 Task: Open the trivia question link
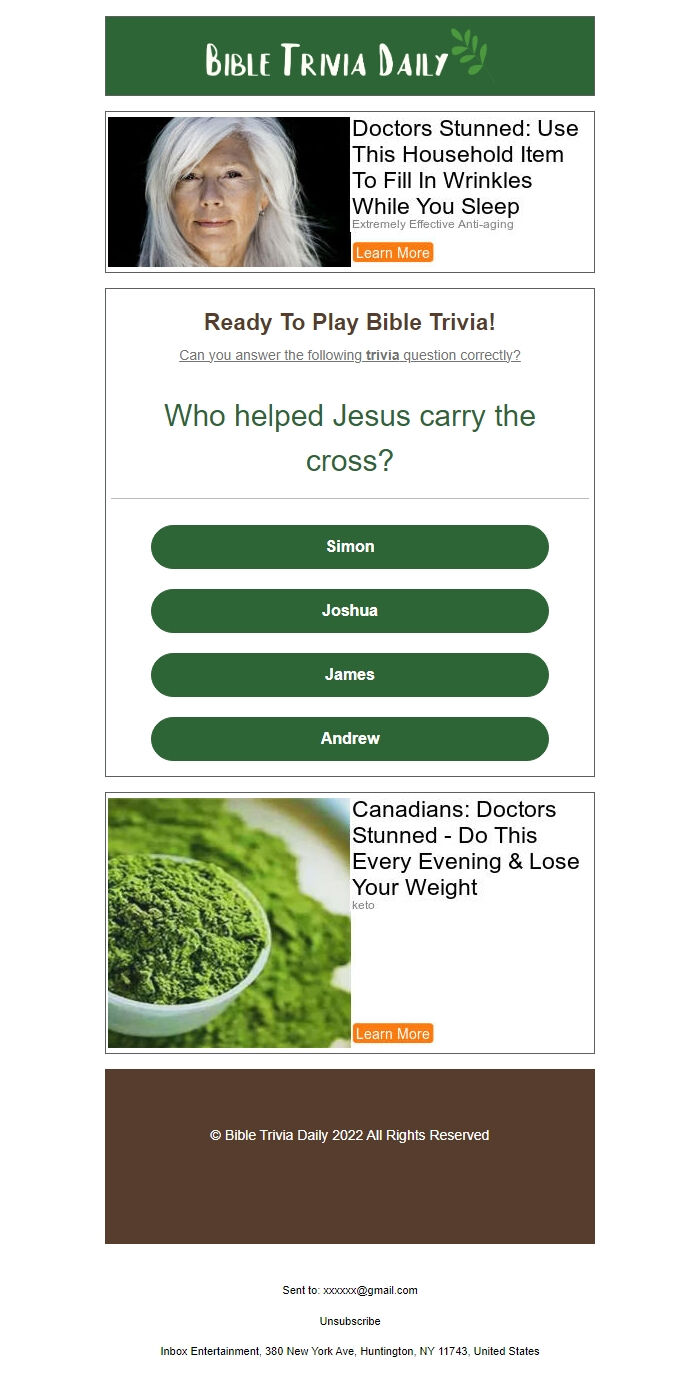(350, 355)
